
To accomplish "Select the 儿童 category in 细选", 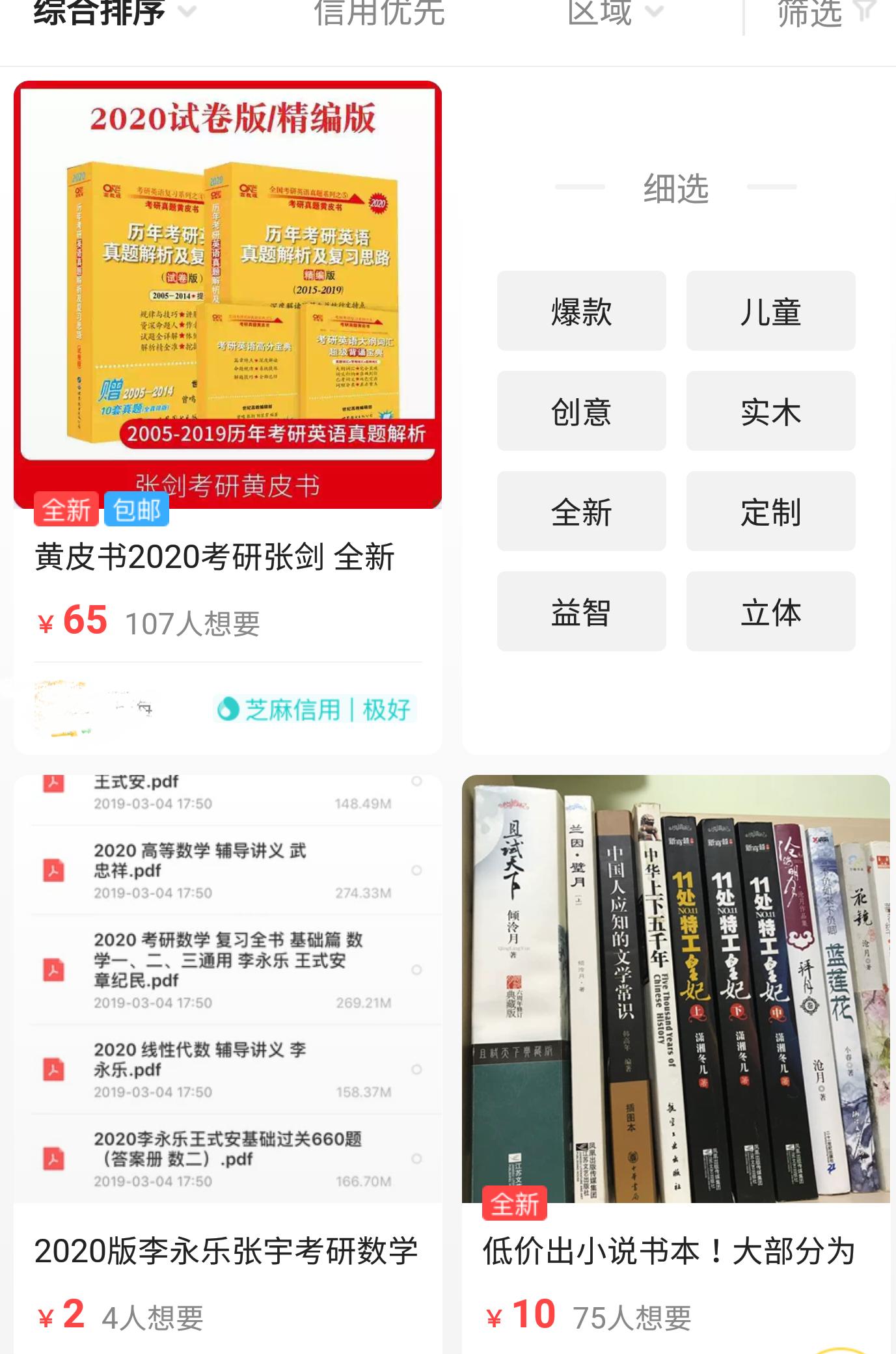I will tap(770, 310).
